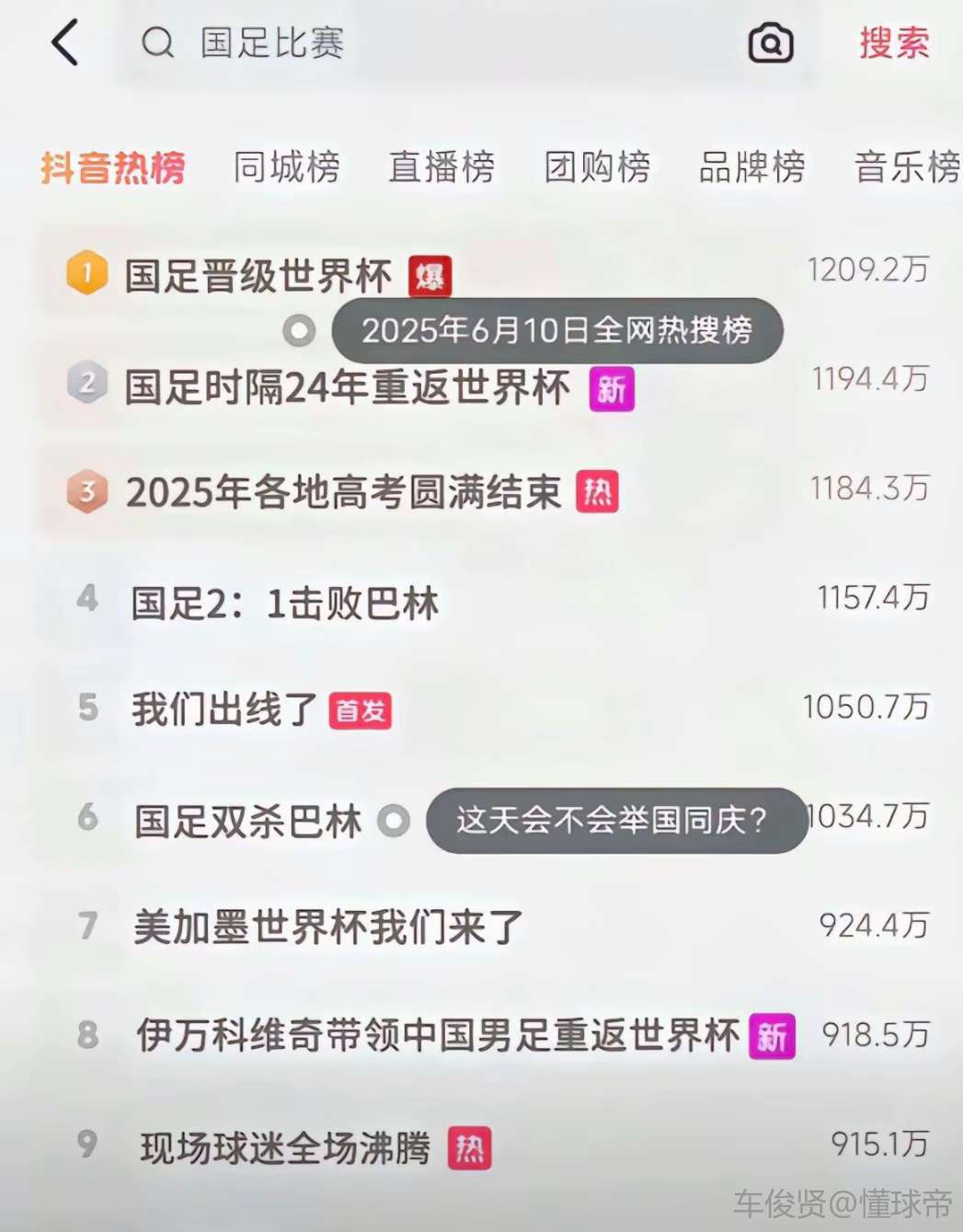Open topic 2025年各地高考圆满结束

coord(343,492)
